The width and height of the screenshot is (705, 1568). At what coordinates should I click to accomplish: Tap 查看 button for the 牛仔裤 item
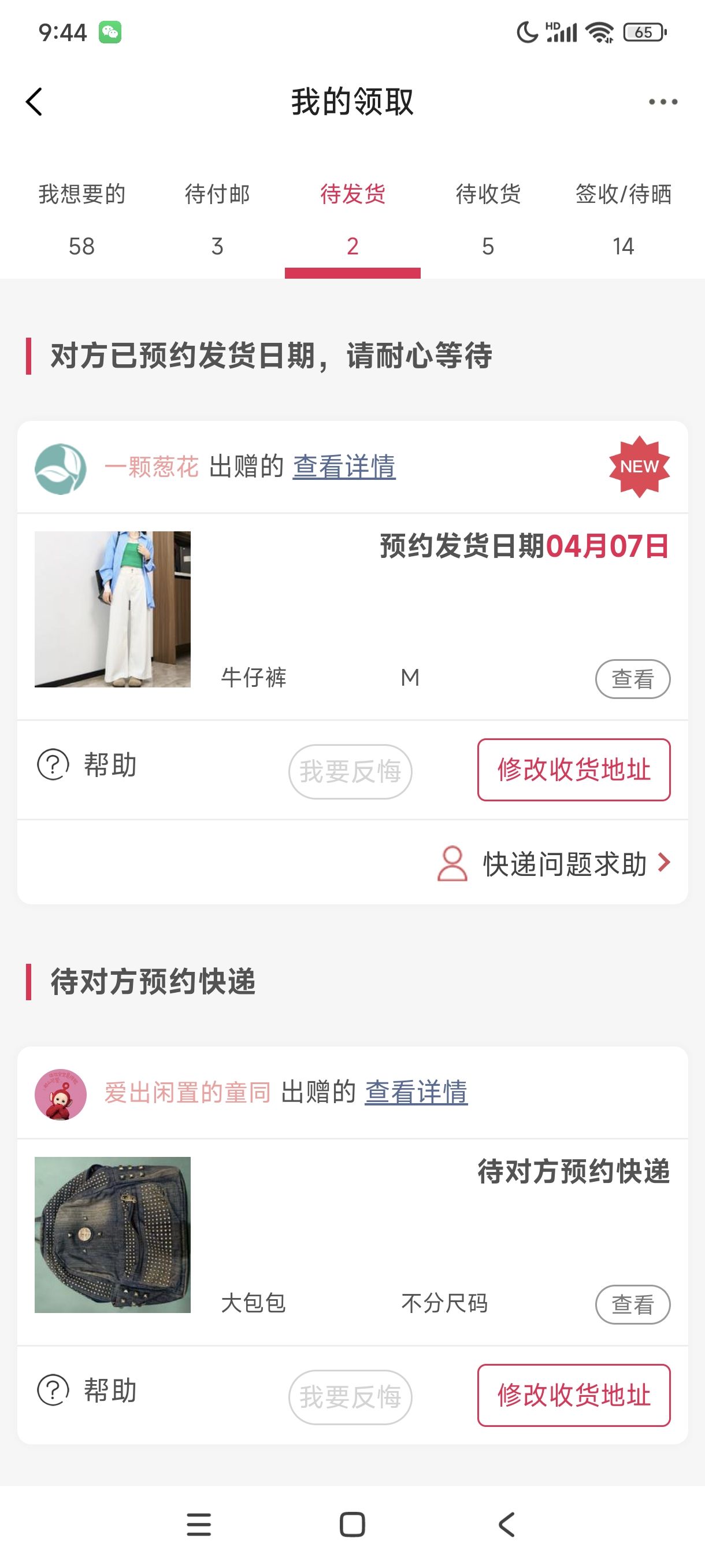click(x=632, y=679)
